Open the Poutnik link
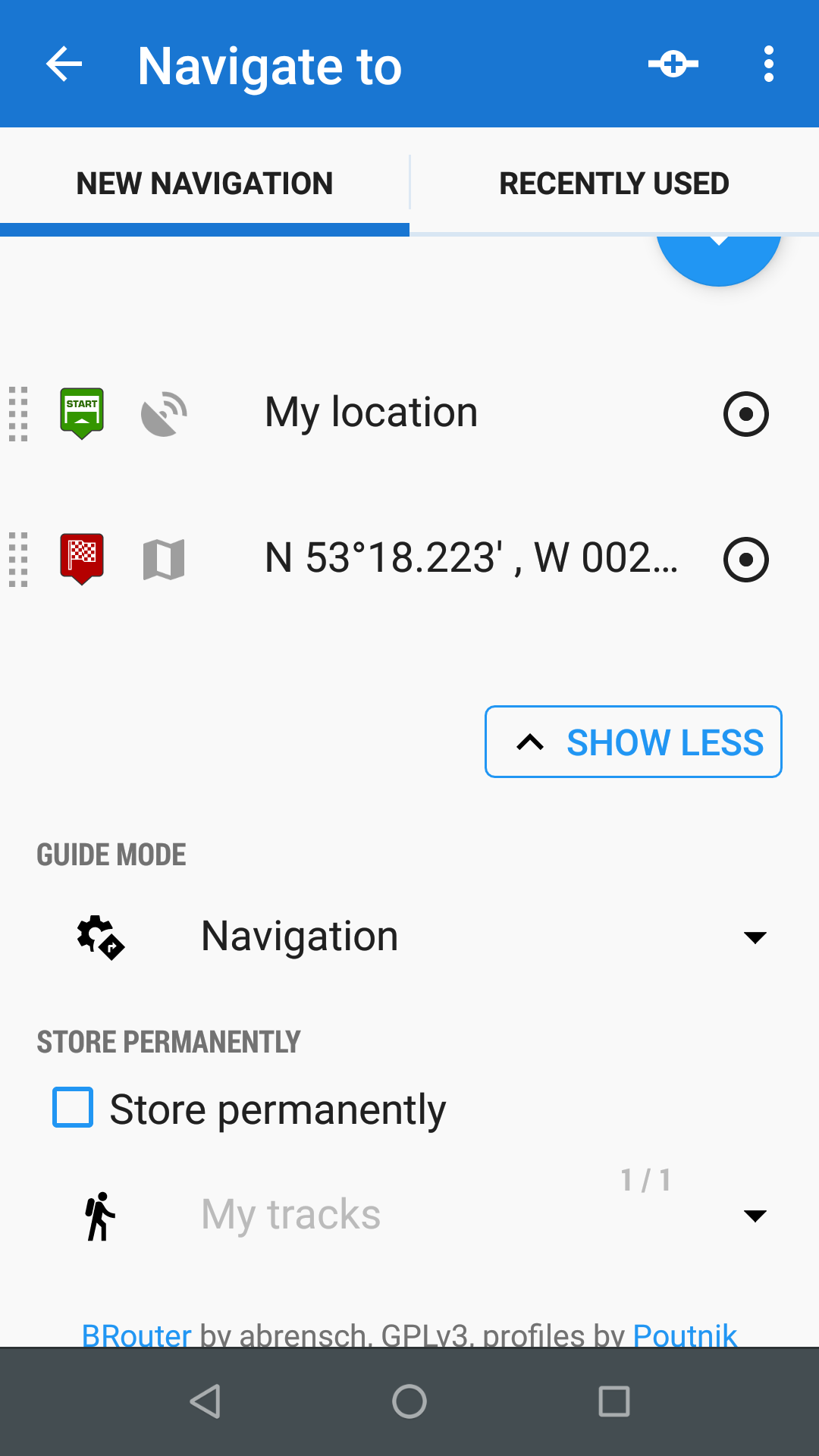The height and width of the screenshot is (1456, 819). [684, 1335]
